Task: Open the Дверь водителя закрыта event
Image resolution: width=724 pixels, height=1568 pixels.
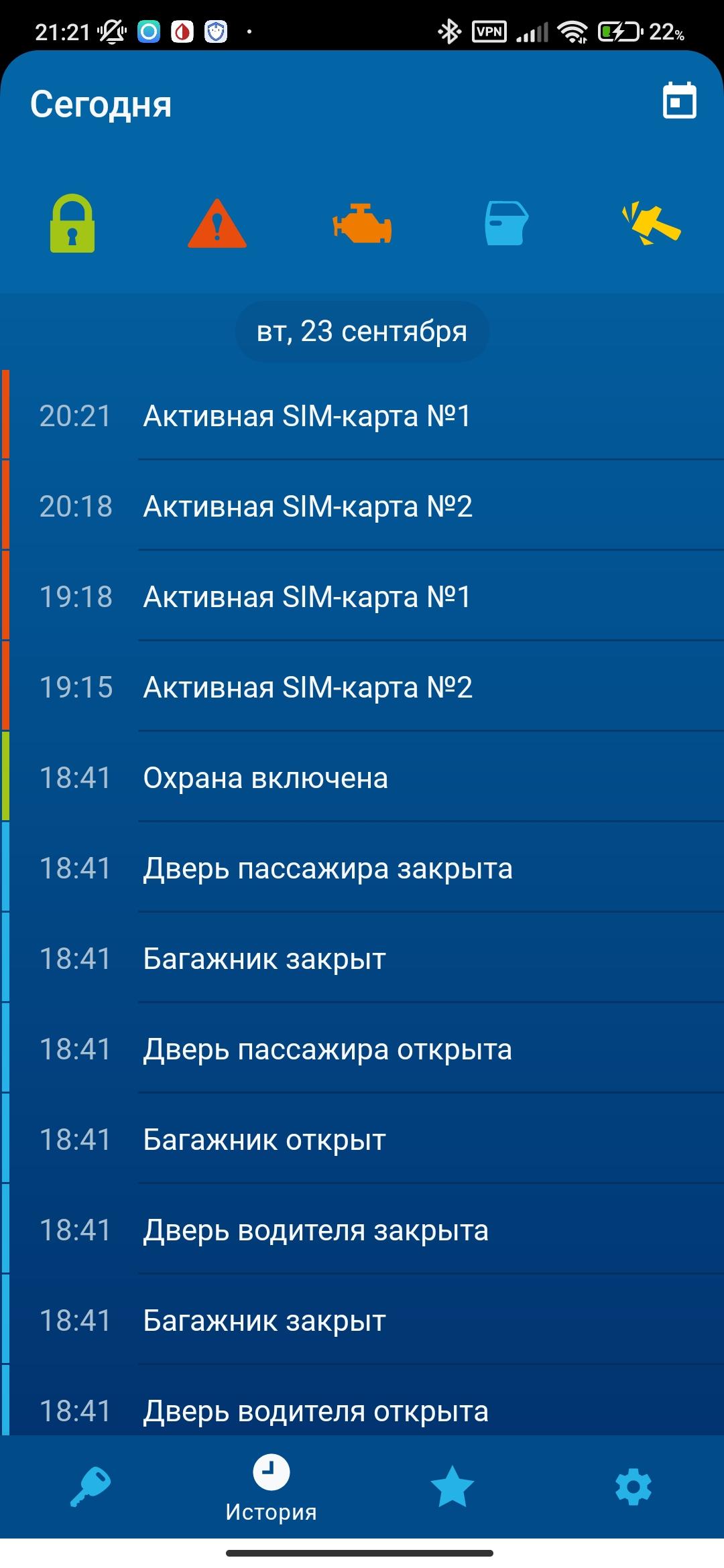Action: point(362,1230)
